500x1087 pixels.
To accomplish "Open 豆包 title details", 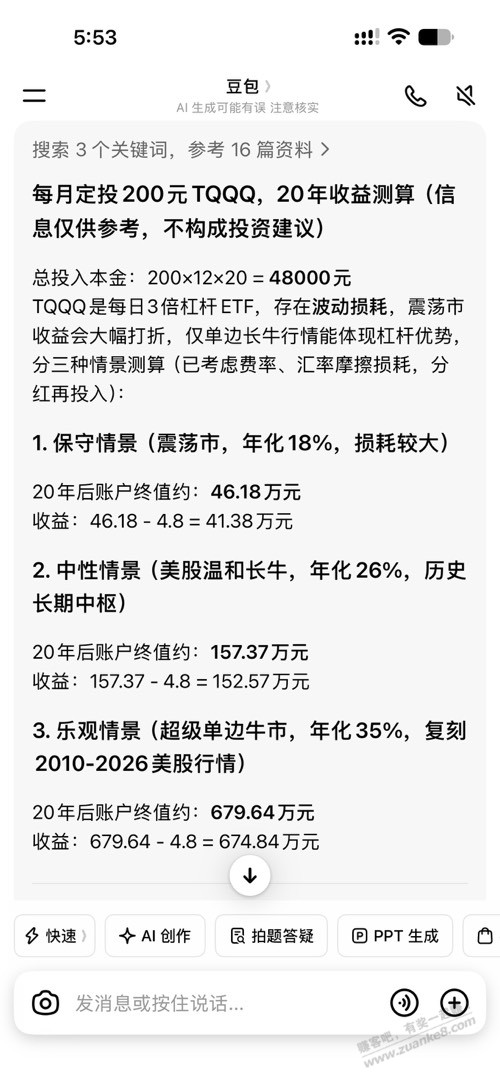I will (x=248, y=86).
